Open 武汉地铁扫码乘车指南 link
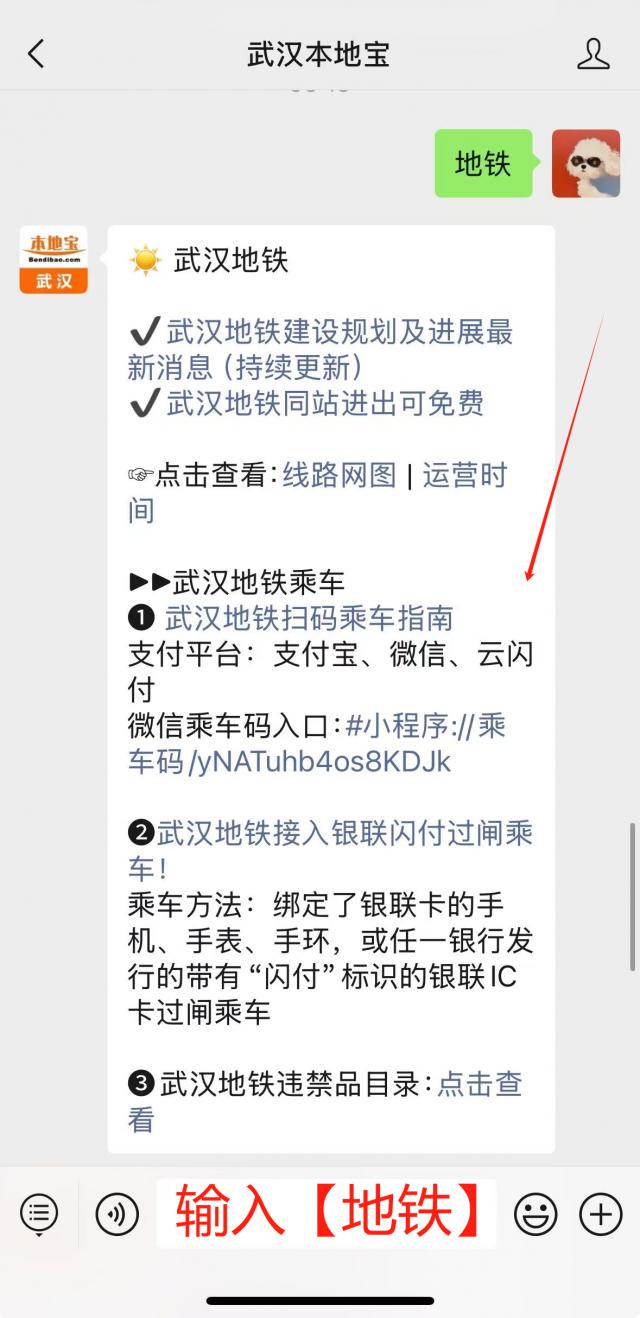Viewport: 640px width, 1318px height. 309,618
